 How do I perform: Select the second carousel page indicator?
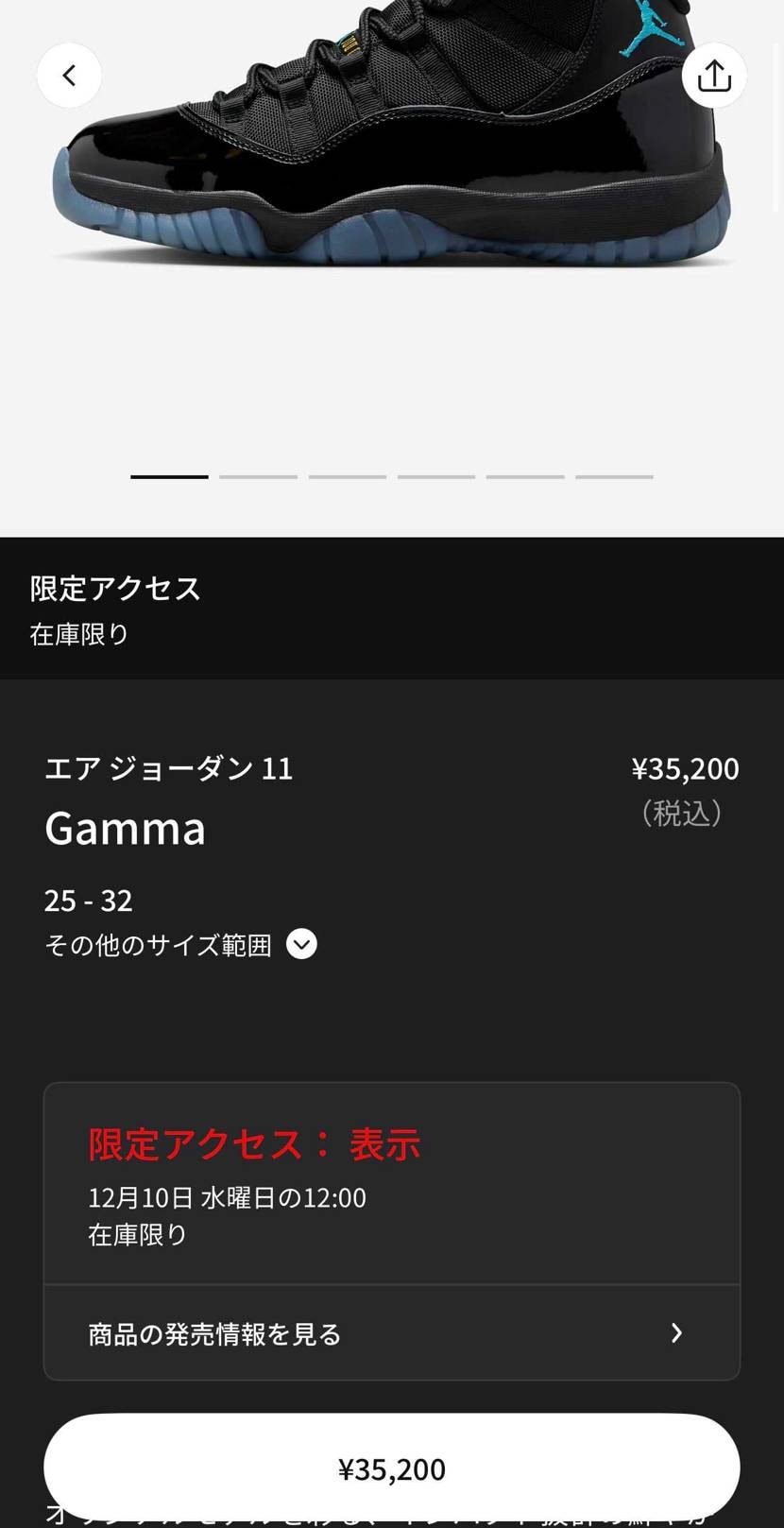click(257, 477)
